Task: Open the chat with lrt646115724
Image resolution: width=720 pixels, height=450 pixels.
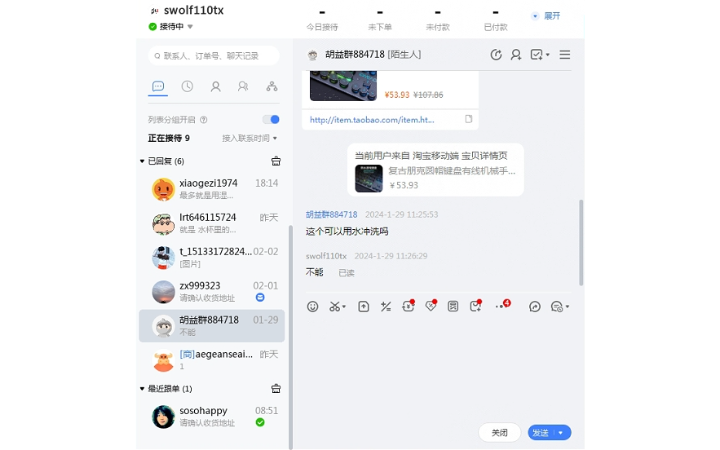Action: [210, 223]
